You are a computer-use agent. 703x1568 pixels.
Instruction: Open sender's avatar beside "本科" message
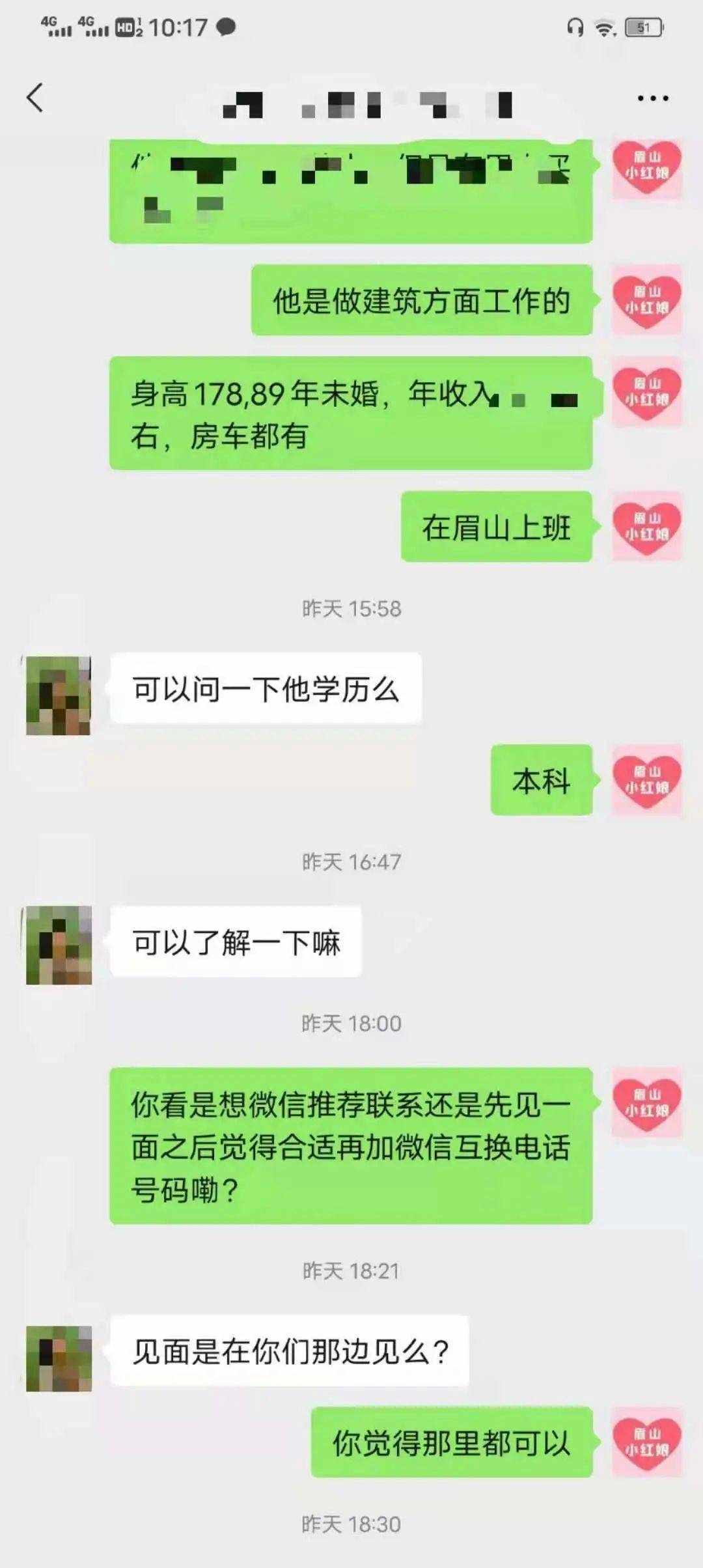tap(646, 779)
